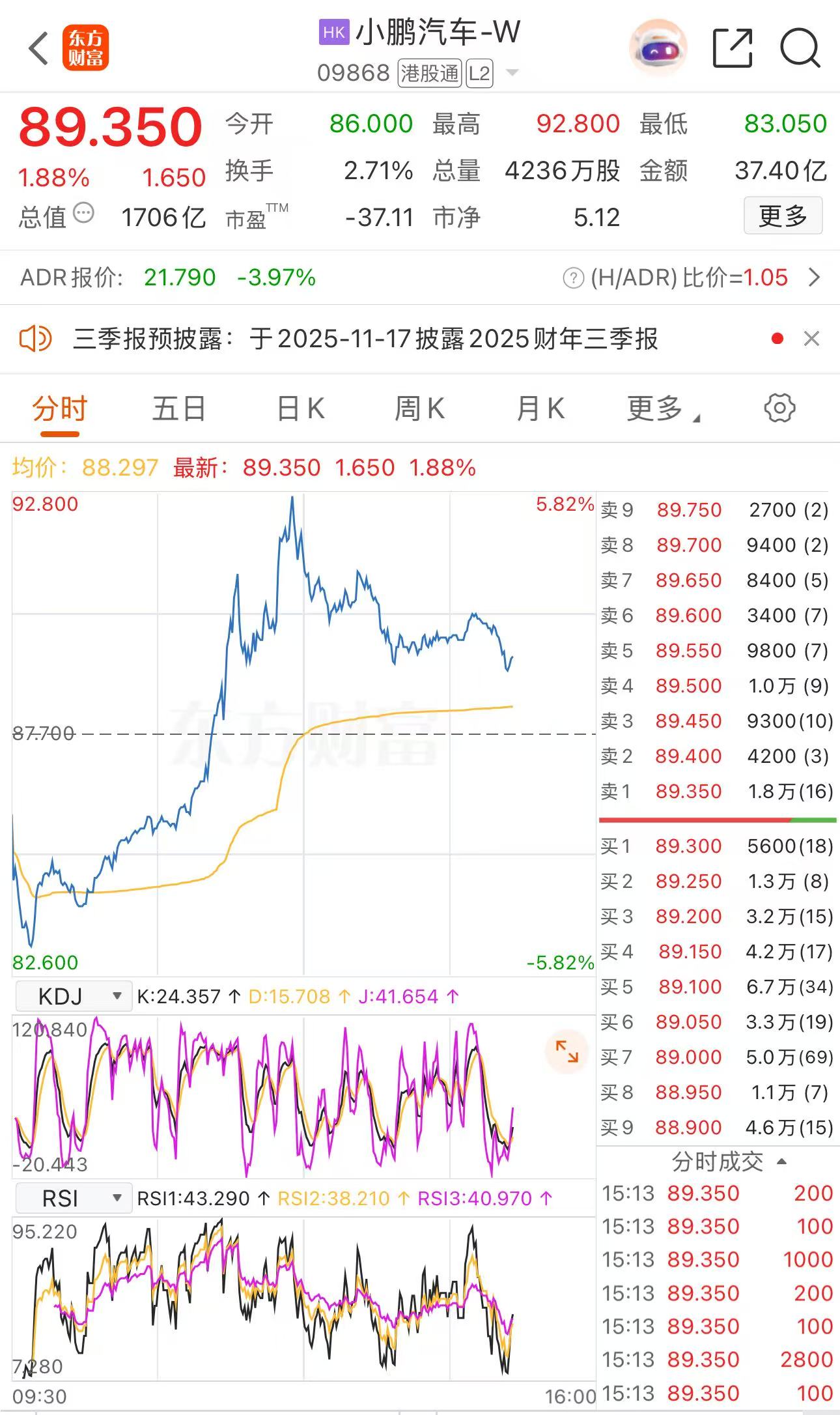Toggle the 分时成交 trade list

[x=728, y=1162]
